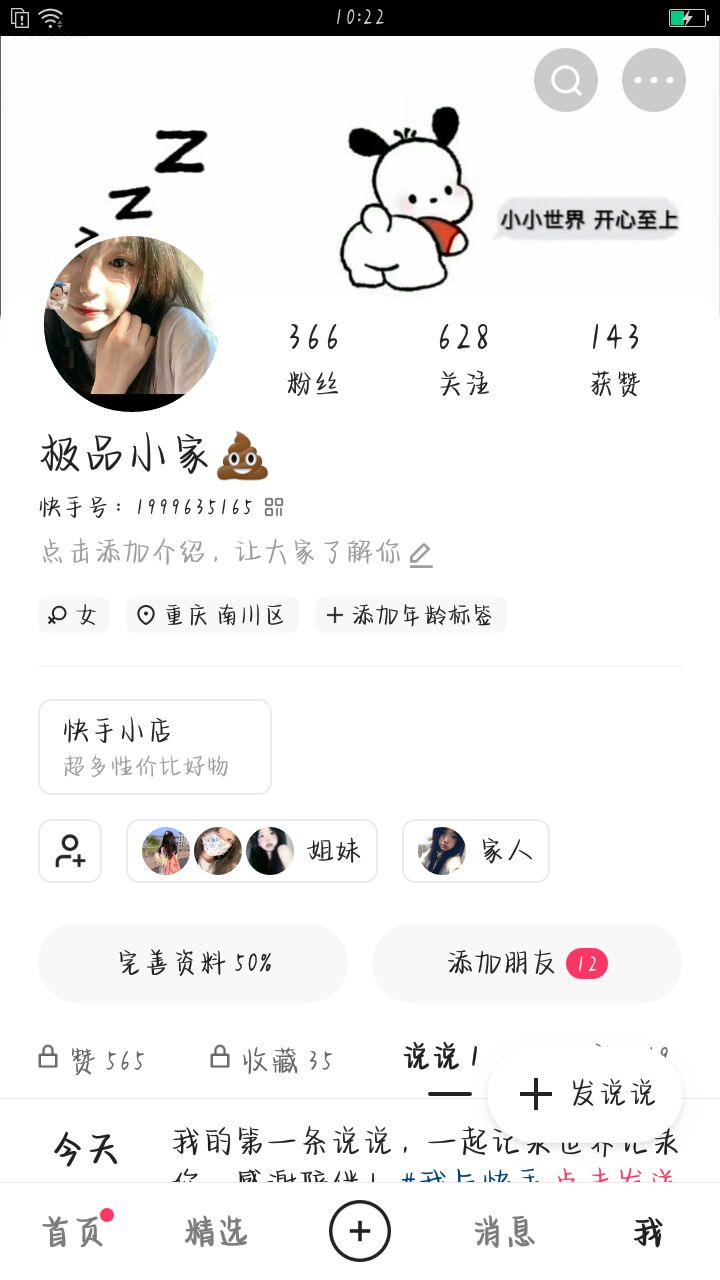Viewport: 720px width, 1280px height.
Task: Tap the 发说说 floating button
Action: tap(585, 1094)
